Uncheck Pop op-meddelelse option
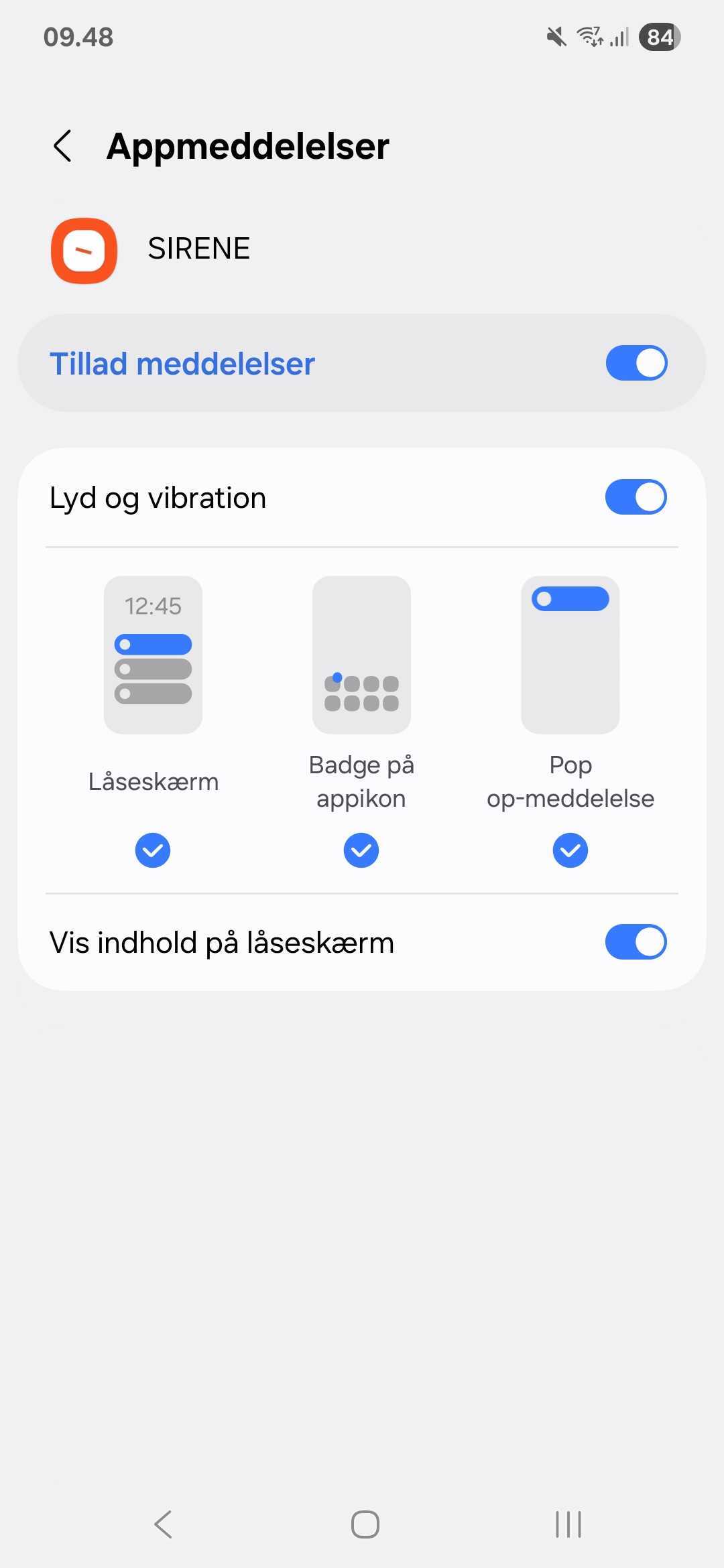Image resolution: width=724 pixels, height=1568 pixels. (x=570, y=850)
